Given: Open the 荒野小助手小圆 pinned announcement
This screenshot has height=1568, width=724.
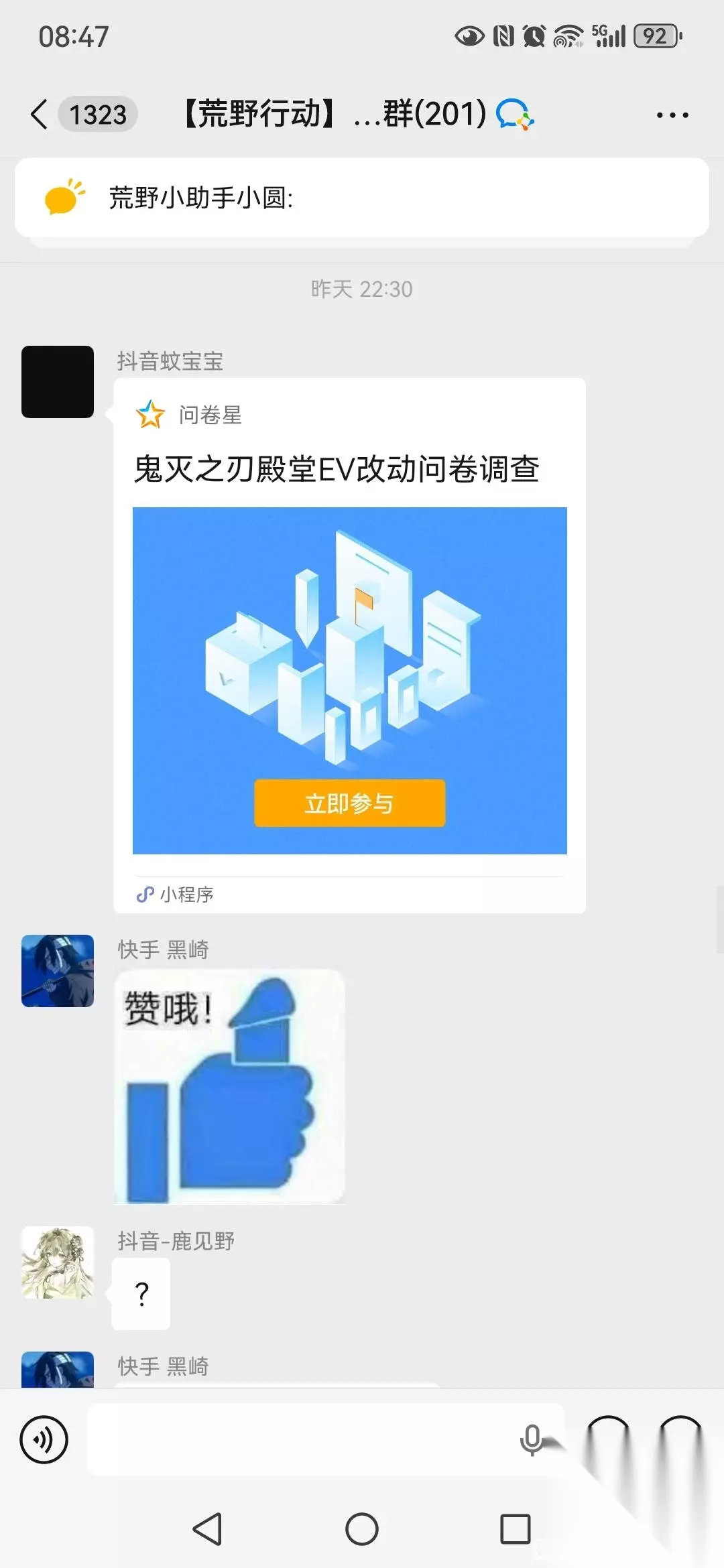Looking at the screenshot, I should (x=362, y=198).
